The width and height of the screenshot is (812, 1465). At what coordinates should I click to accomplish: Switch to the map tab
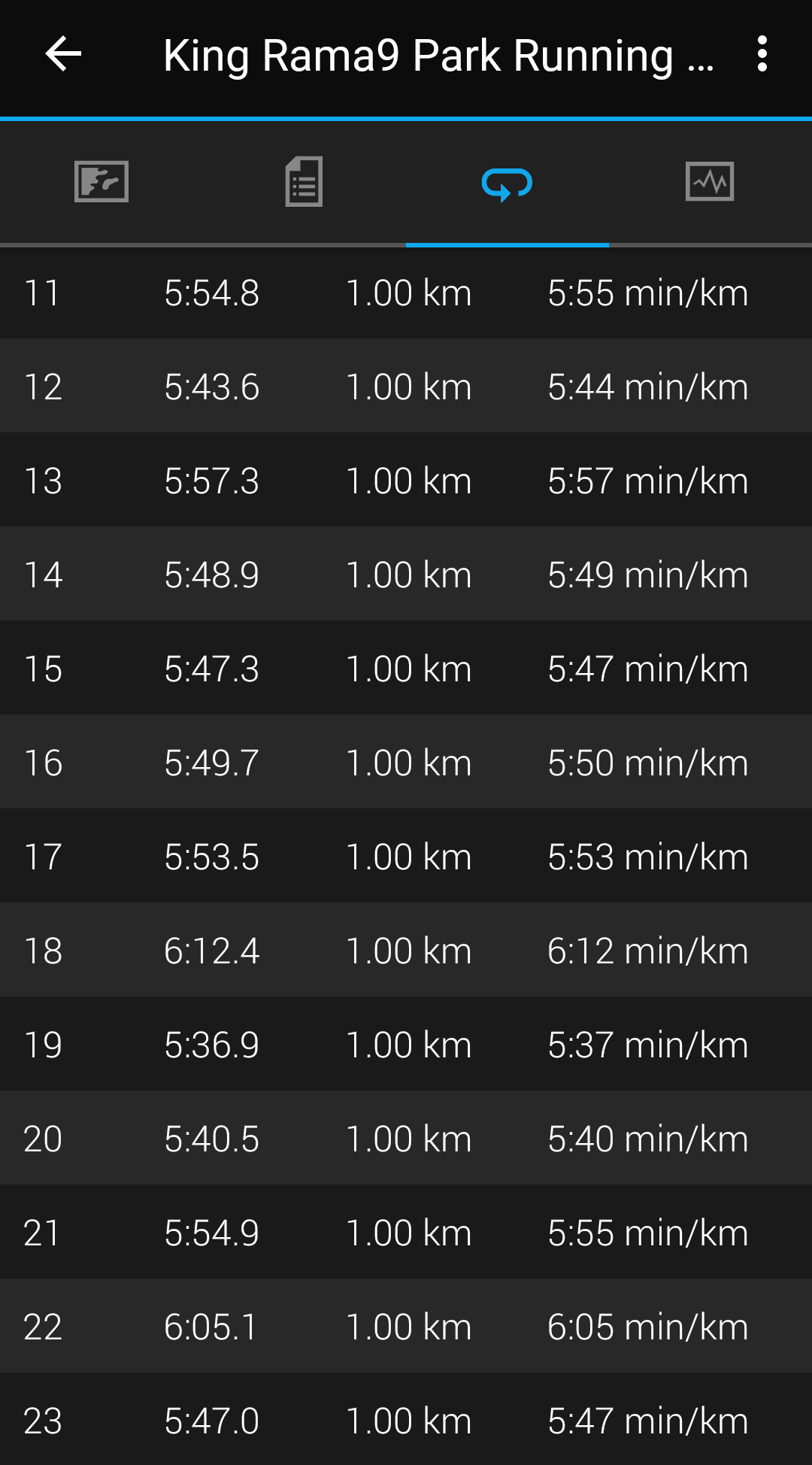click(x=101, y=181)
